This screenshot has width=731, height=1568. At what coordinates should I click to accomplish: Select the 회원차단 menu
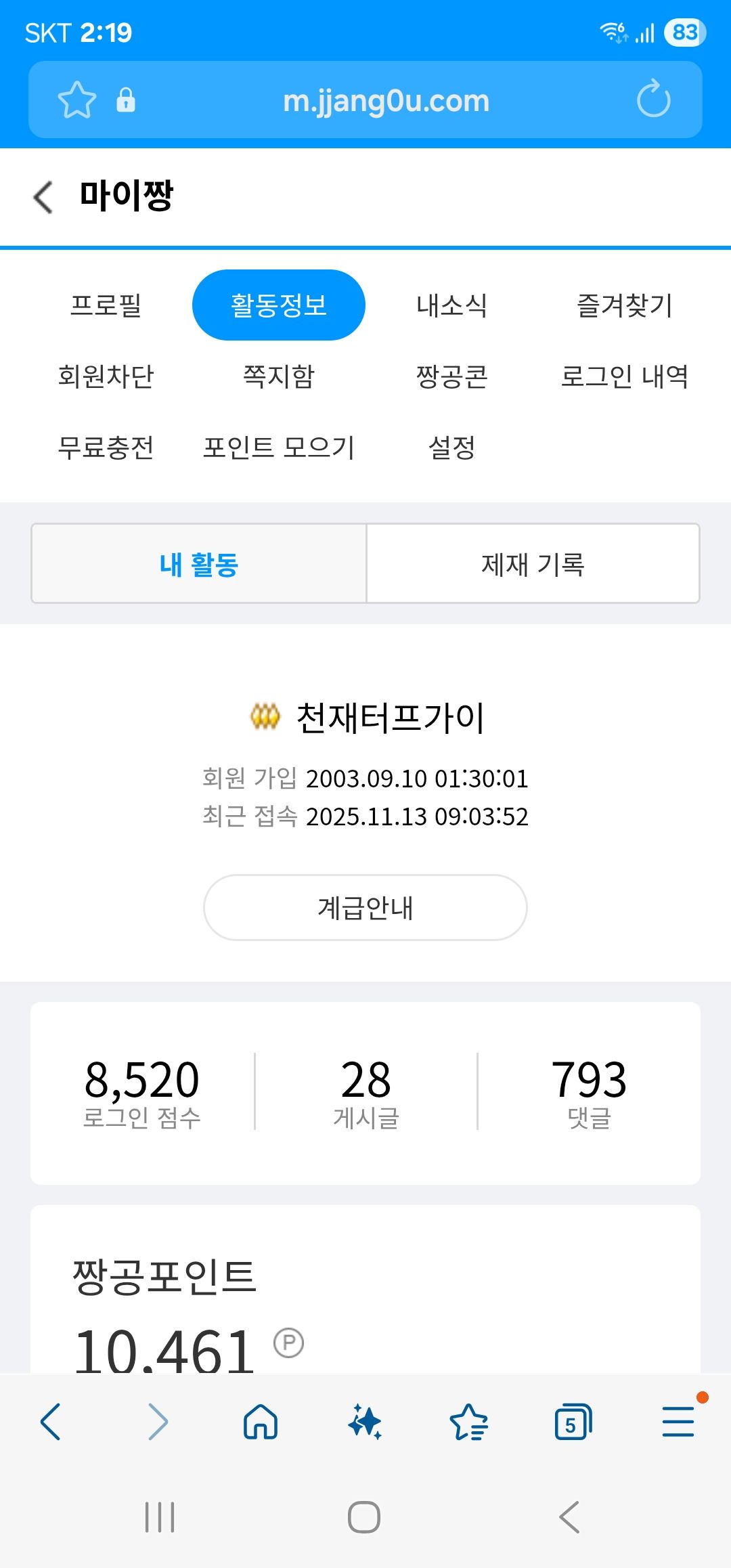point(106,376)
